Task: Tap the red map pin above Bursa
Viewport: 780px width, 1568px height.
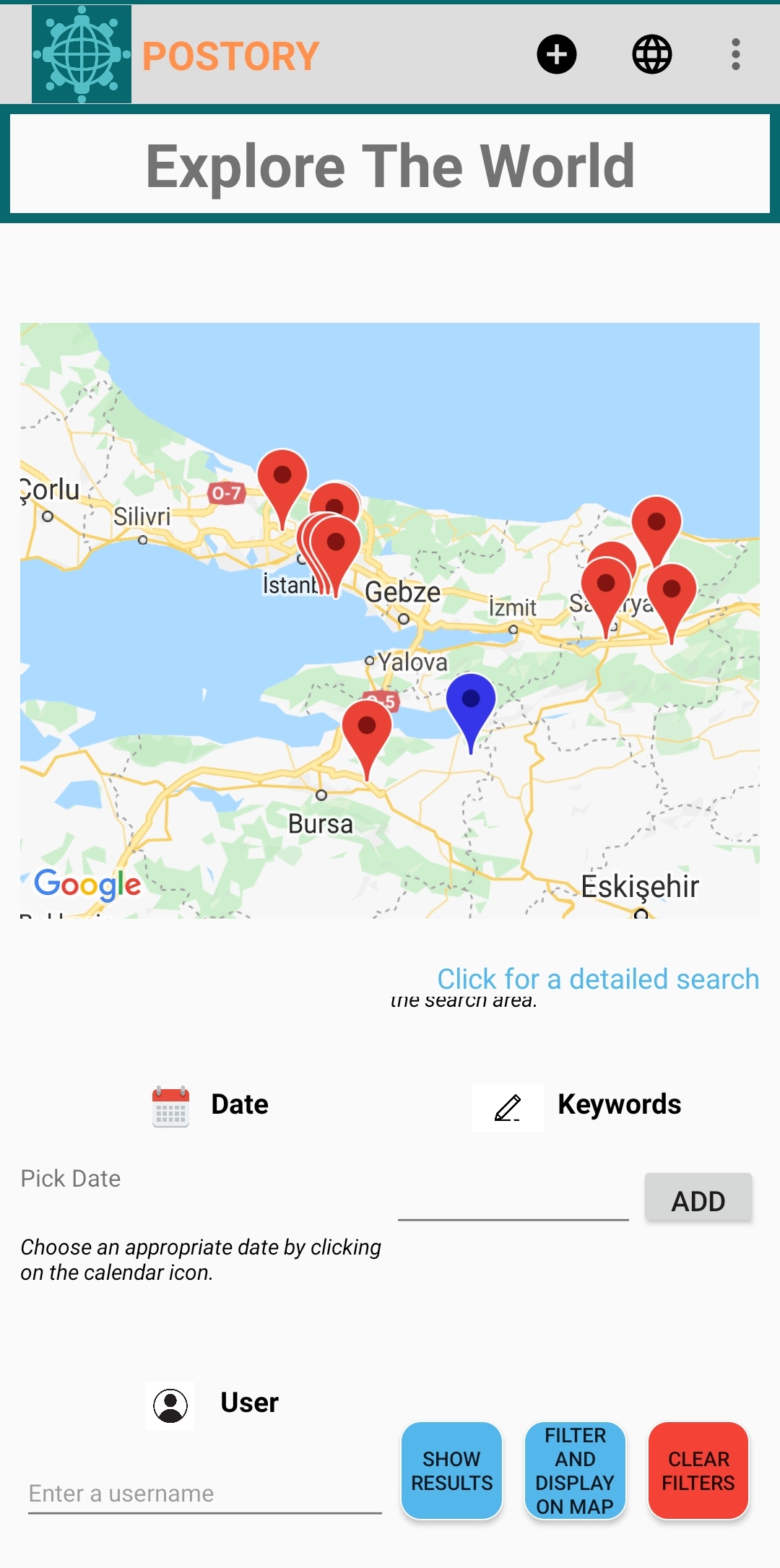Action: coord(367,731)
